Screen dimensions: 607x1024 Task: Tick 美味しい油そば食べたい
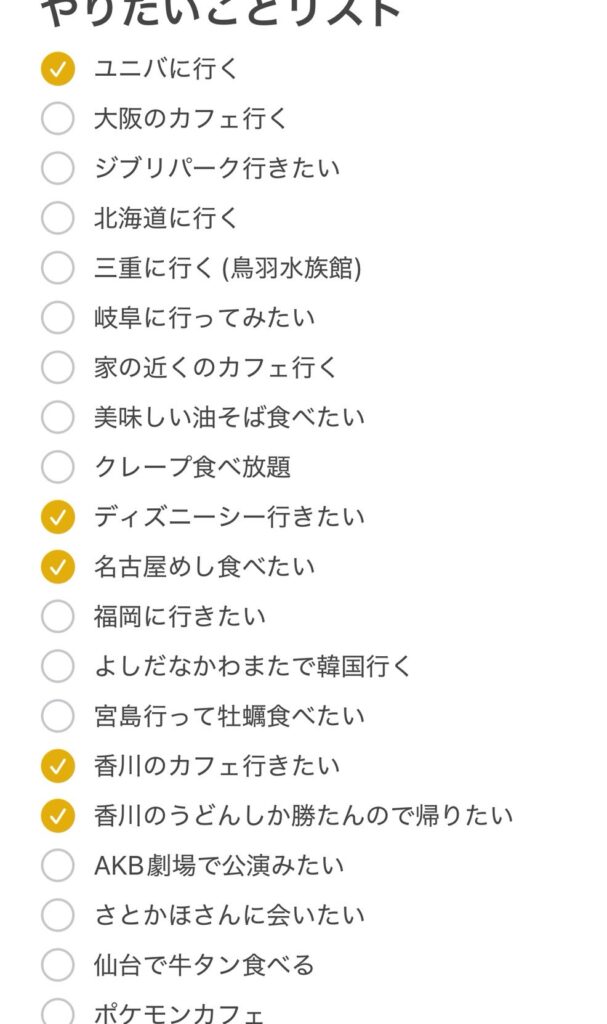57,417
